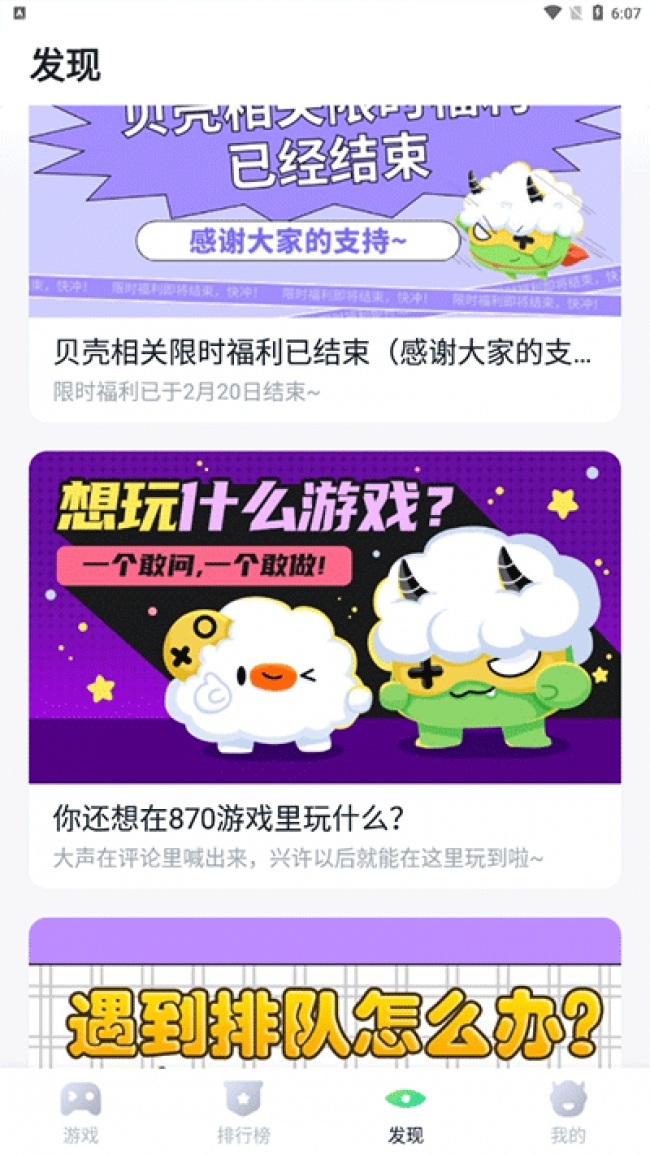650x1155 pixels.
Task: Switch to the 游戏 tab
Action: [x=81, y=1113]
